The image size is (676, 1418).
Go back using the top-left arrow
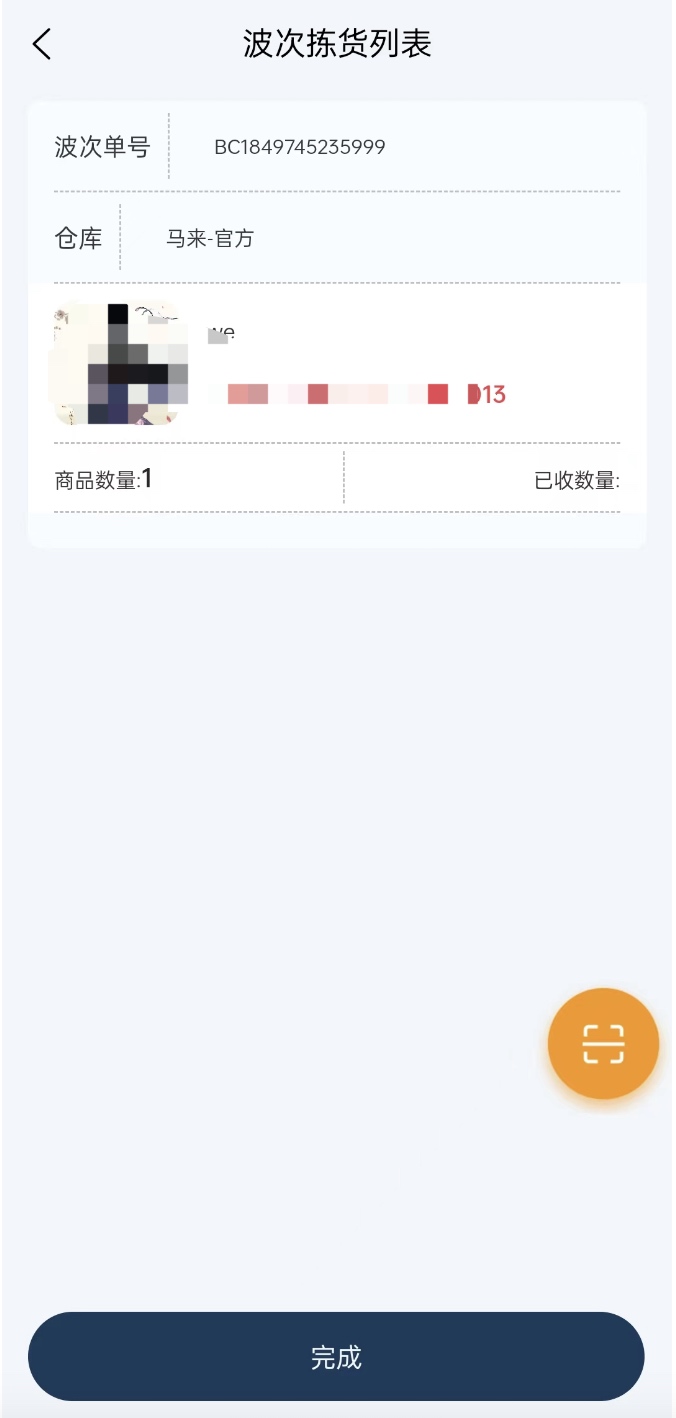pos(42,44)
